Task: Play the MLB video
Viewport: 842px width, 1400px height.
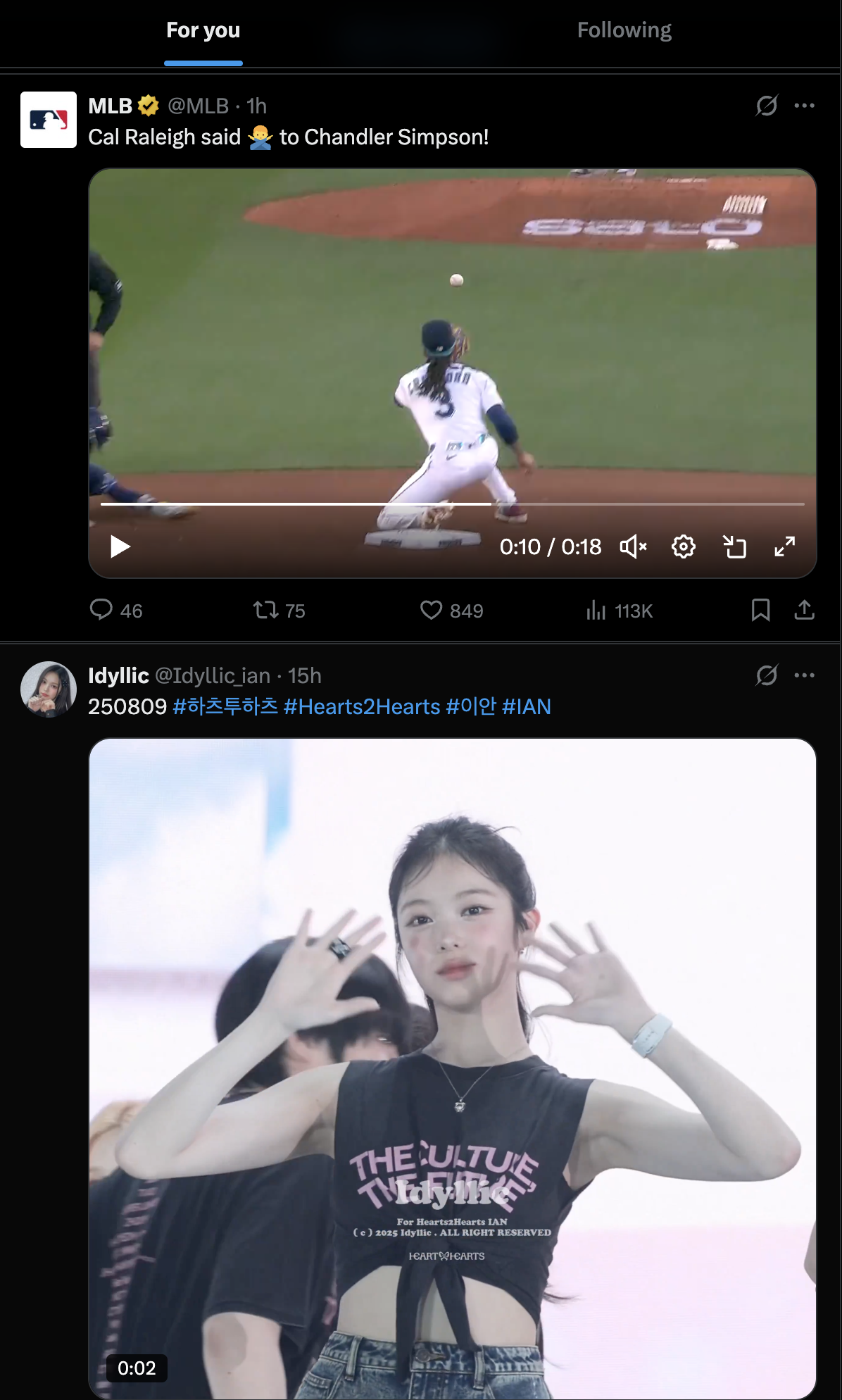Action: click(x=120, y=546)
